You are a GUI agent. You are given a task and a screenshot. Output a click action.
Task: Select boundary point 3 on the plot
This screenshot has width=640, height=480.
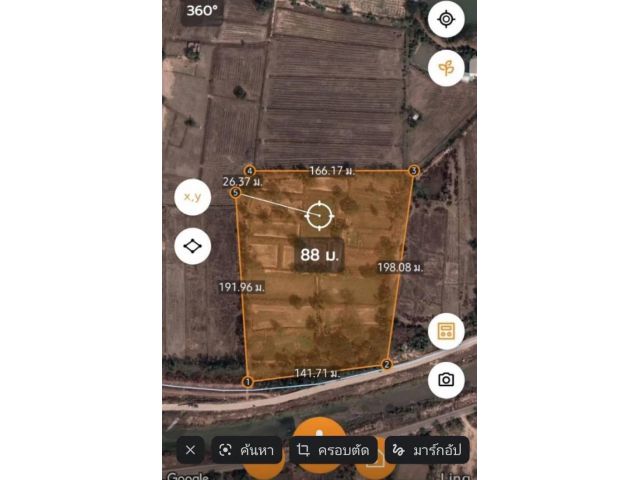[x=414, y=171]
